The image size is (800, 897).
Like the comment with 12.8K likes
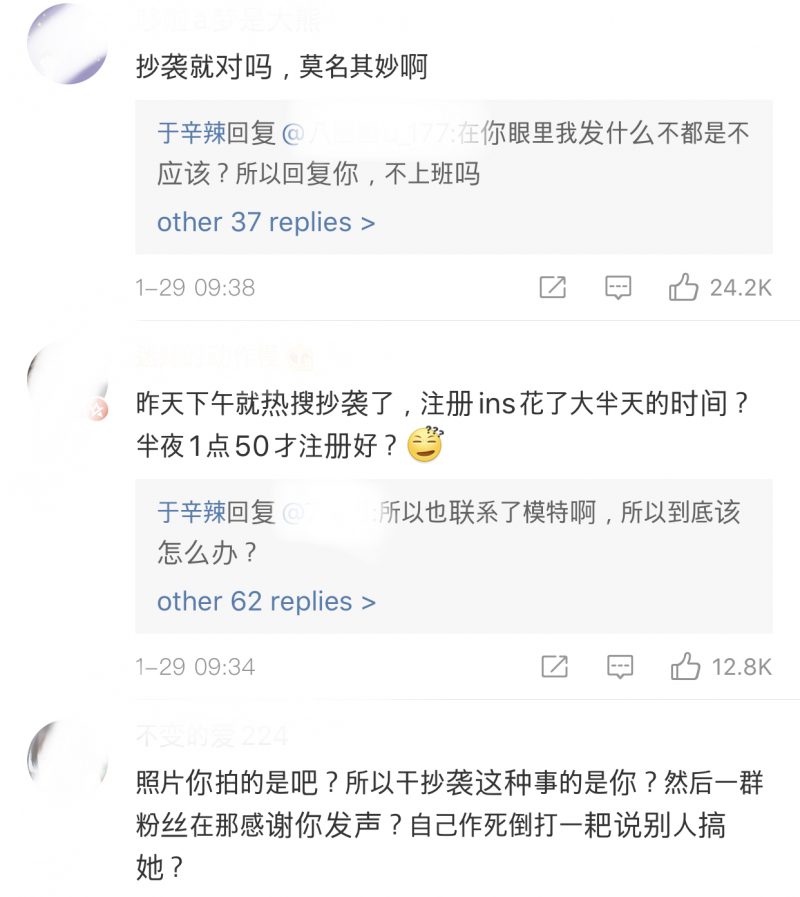[x=685, y=667]
